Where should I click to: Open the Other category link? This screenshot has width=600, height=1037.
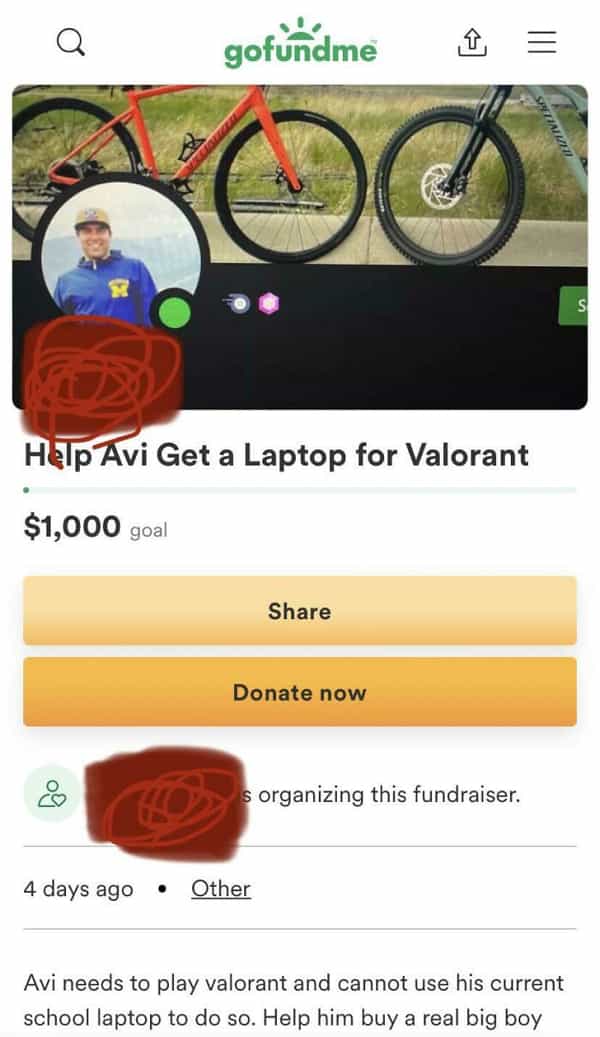click(220, 889)
